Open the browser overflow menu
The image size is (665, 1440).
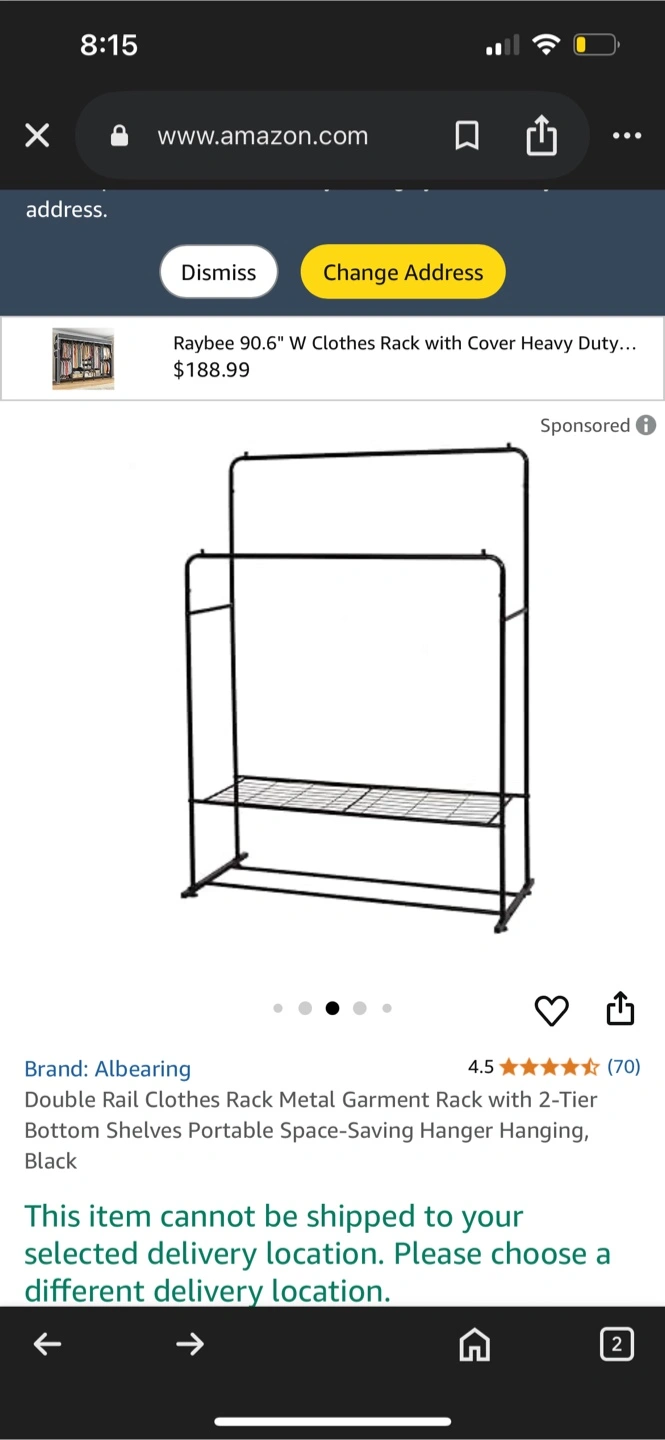pos(627,136)
